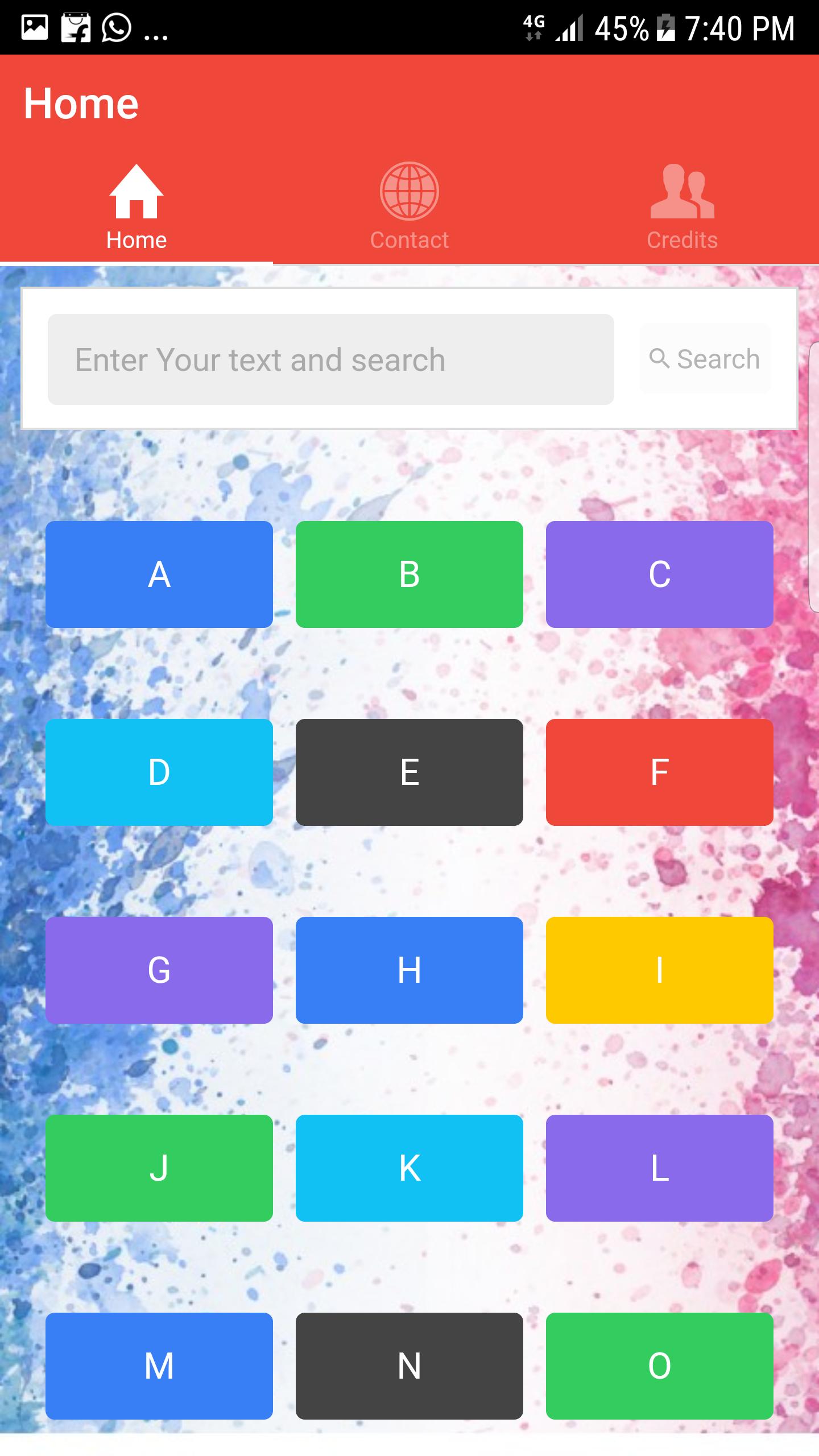This screenshot has height=1456, width=819.
Task: Switch to the Contact tab
Action: coord(409,207)
